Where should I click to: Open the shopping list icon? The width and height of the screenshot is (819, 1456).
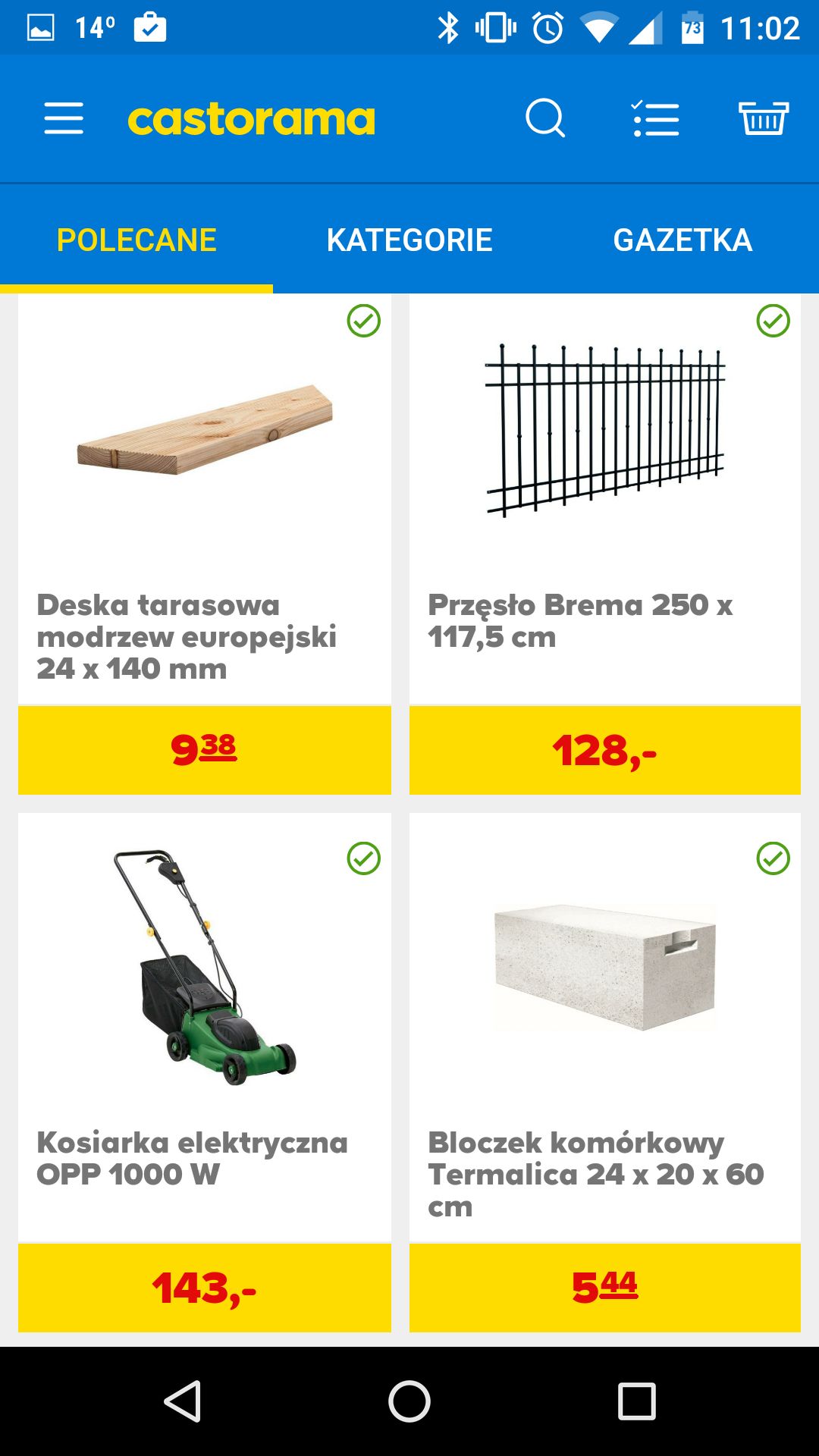[655, 119]
